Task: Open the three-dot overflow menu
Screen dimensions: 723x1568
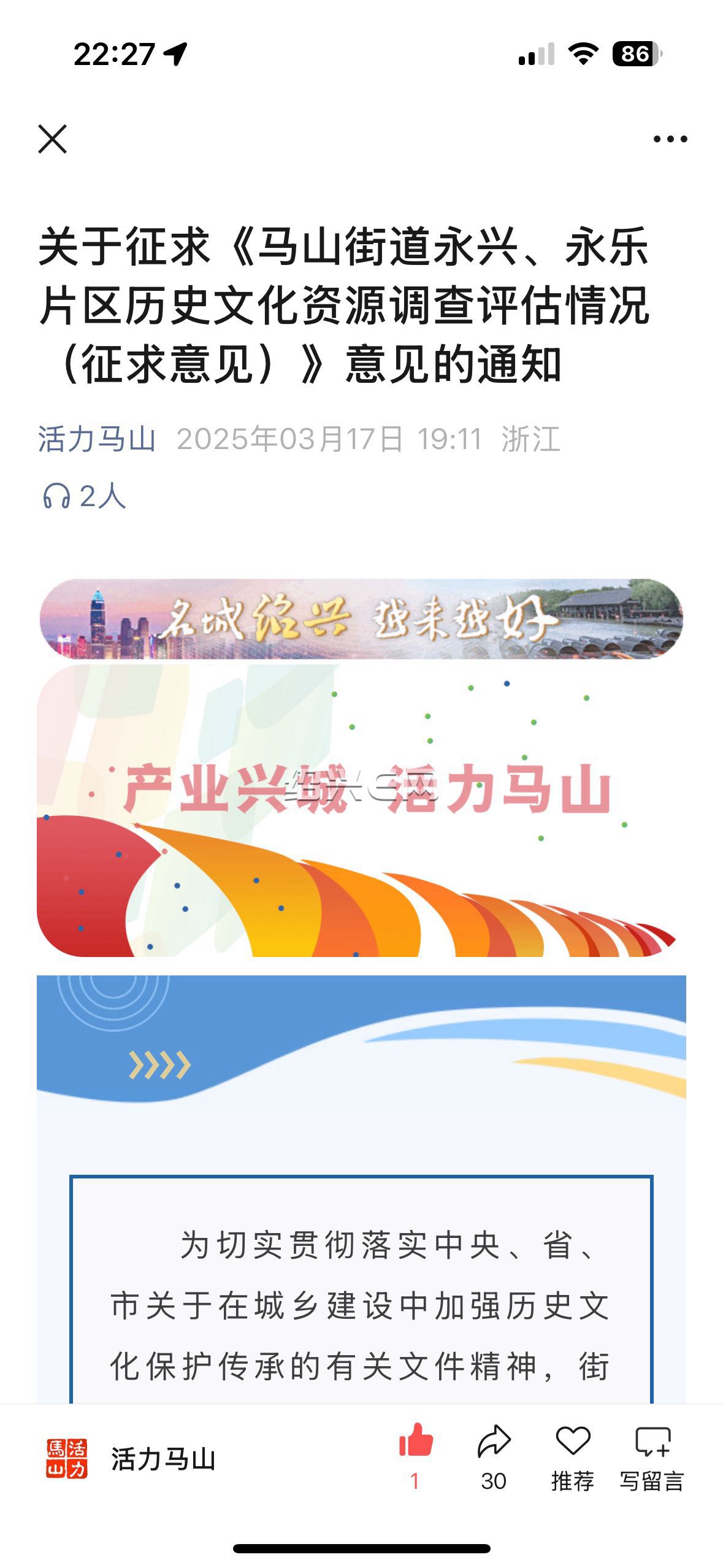Action: click(670, 139)
